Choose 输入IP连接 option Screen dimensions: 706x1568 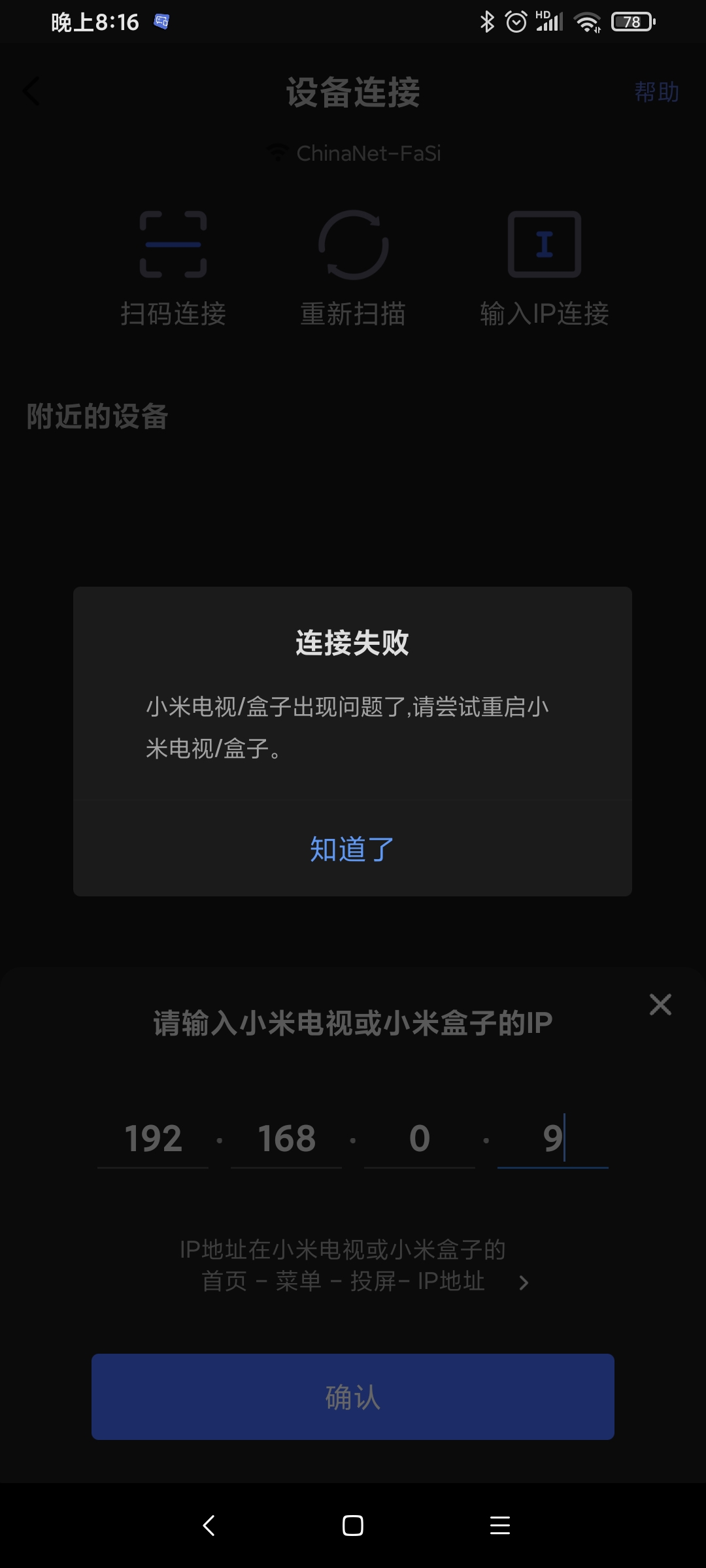[545, 269]
